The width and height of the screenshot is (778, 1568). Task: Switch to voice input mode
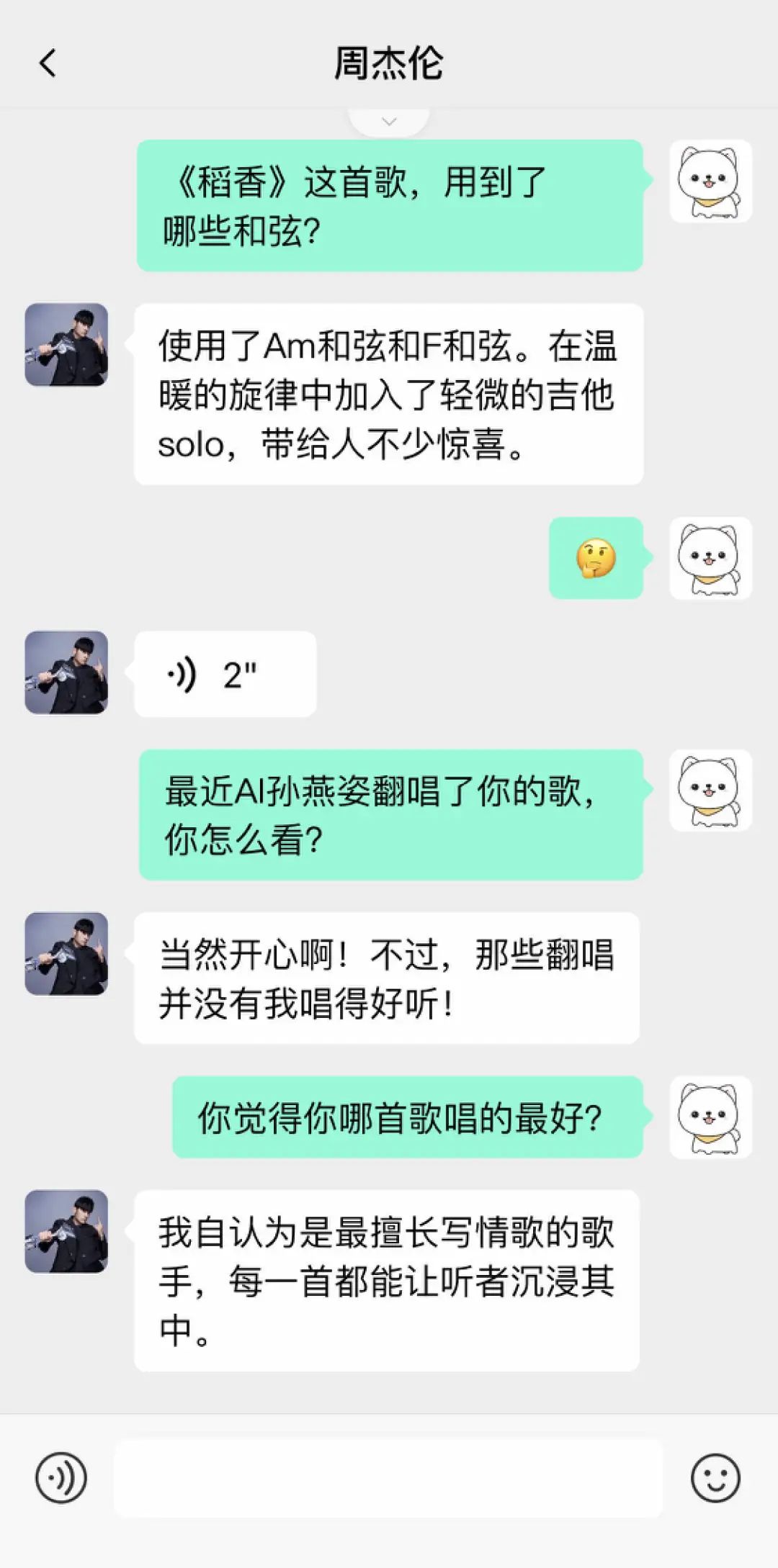tap(61, 1478)
